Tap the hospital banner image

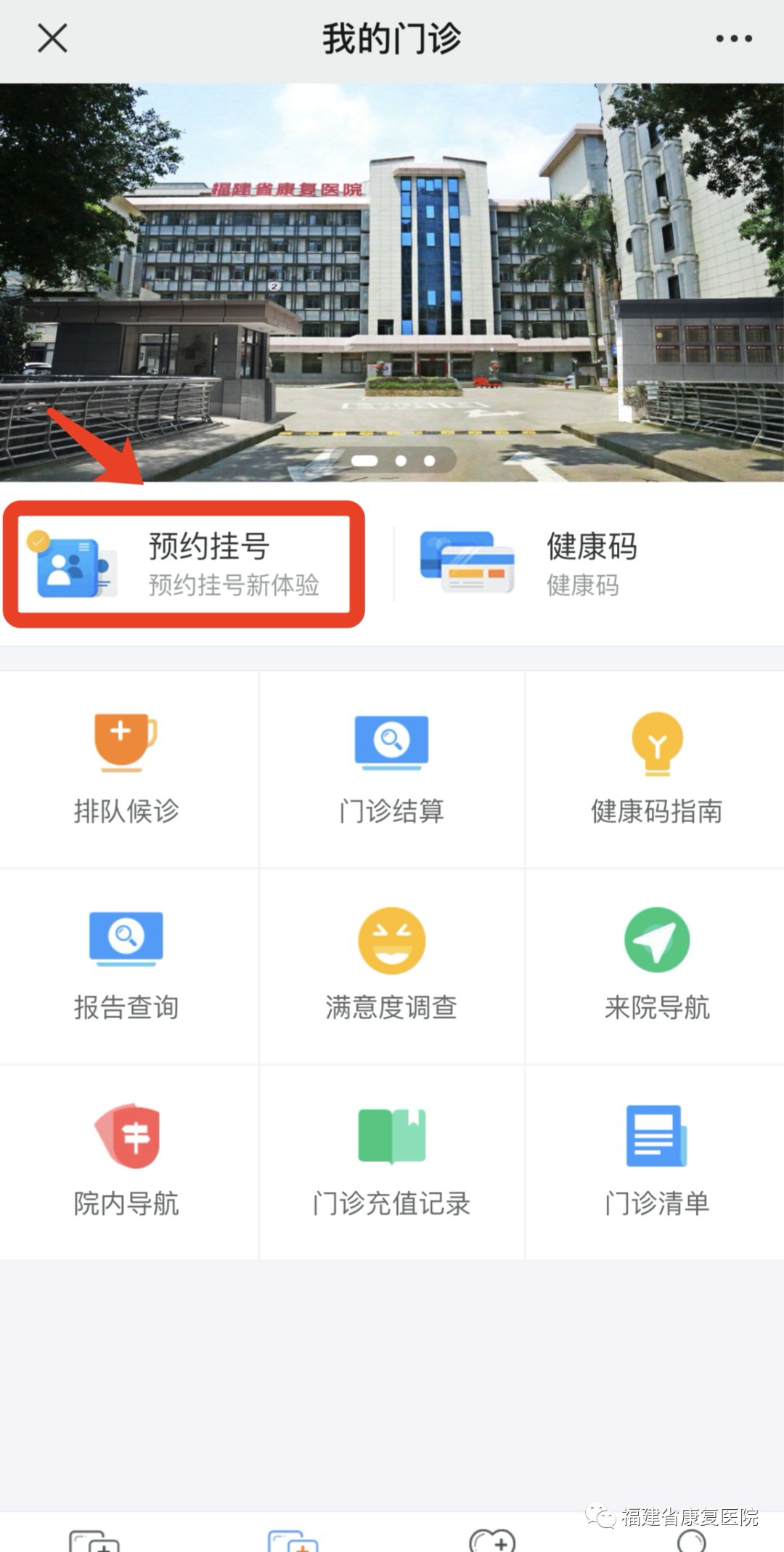392,283
